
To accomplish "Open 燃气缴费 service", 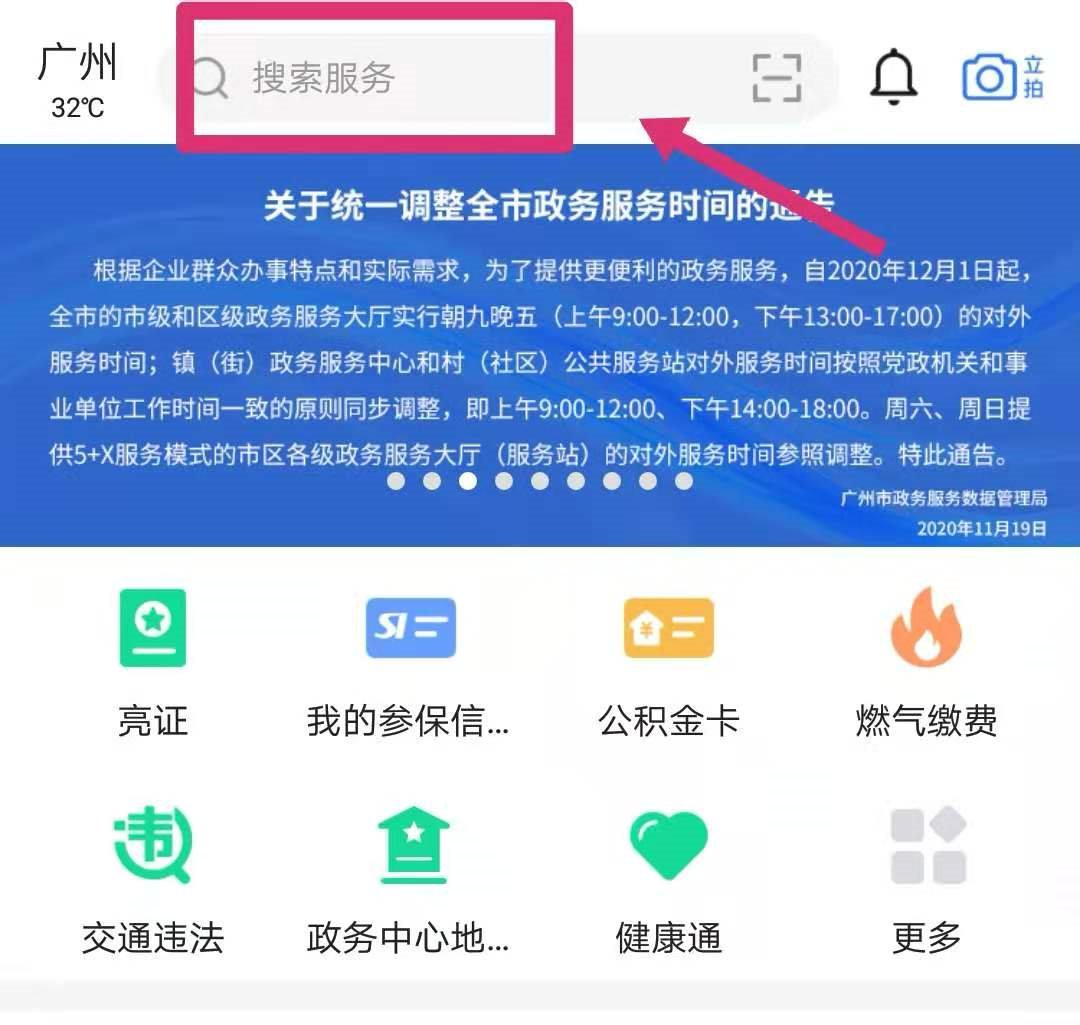I will [x=926, y=660].
